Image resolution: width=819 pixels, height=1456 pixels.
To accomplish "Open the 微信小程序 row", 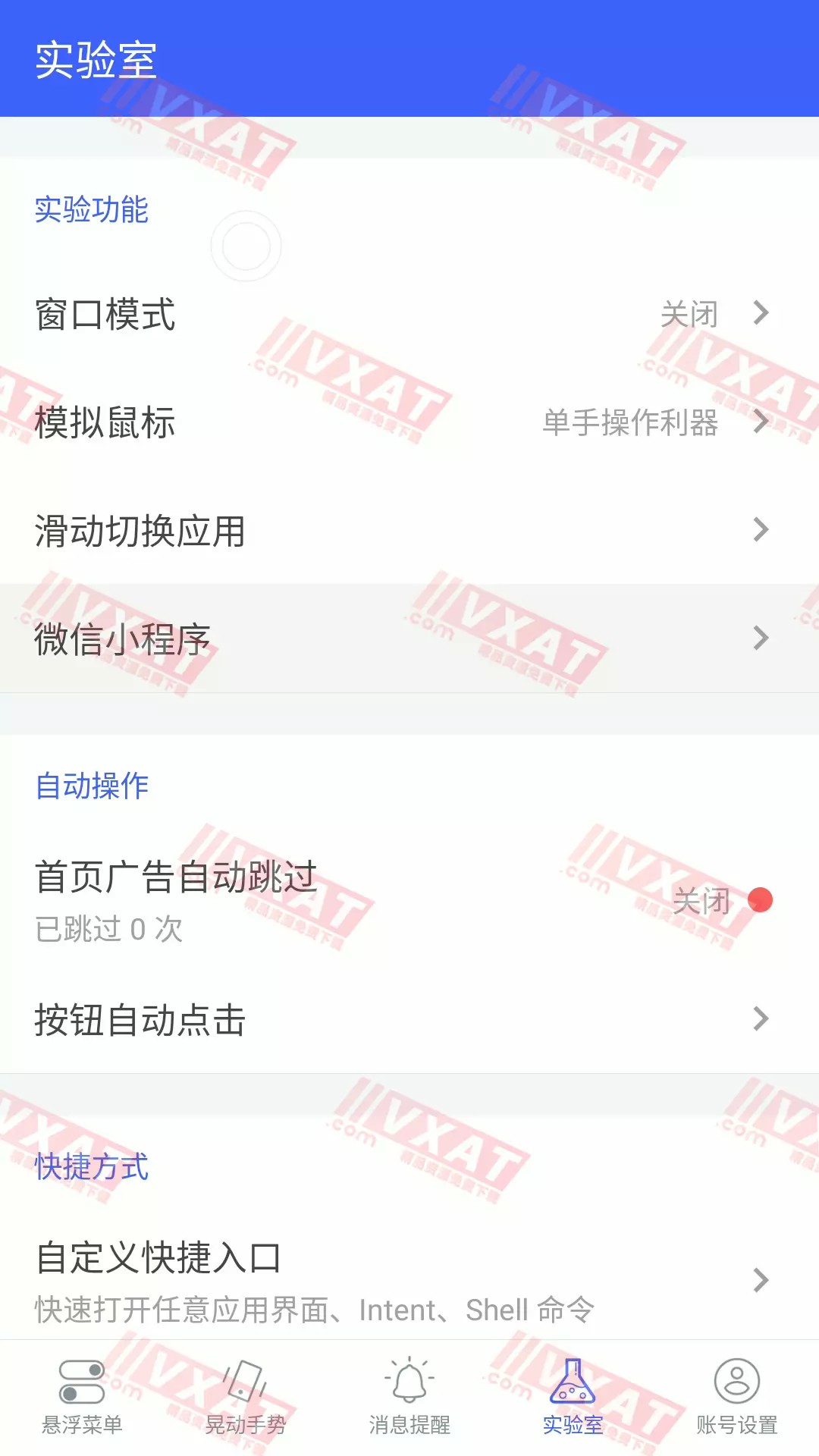I will tap(409, 639).
